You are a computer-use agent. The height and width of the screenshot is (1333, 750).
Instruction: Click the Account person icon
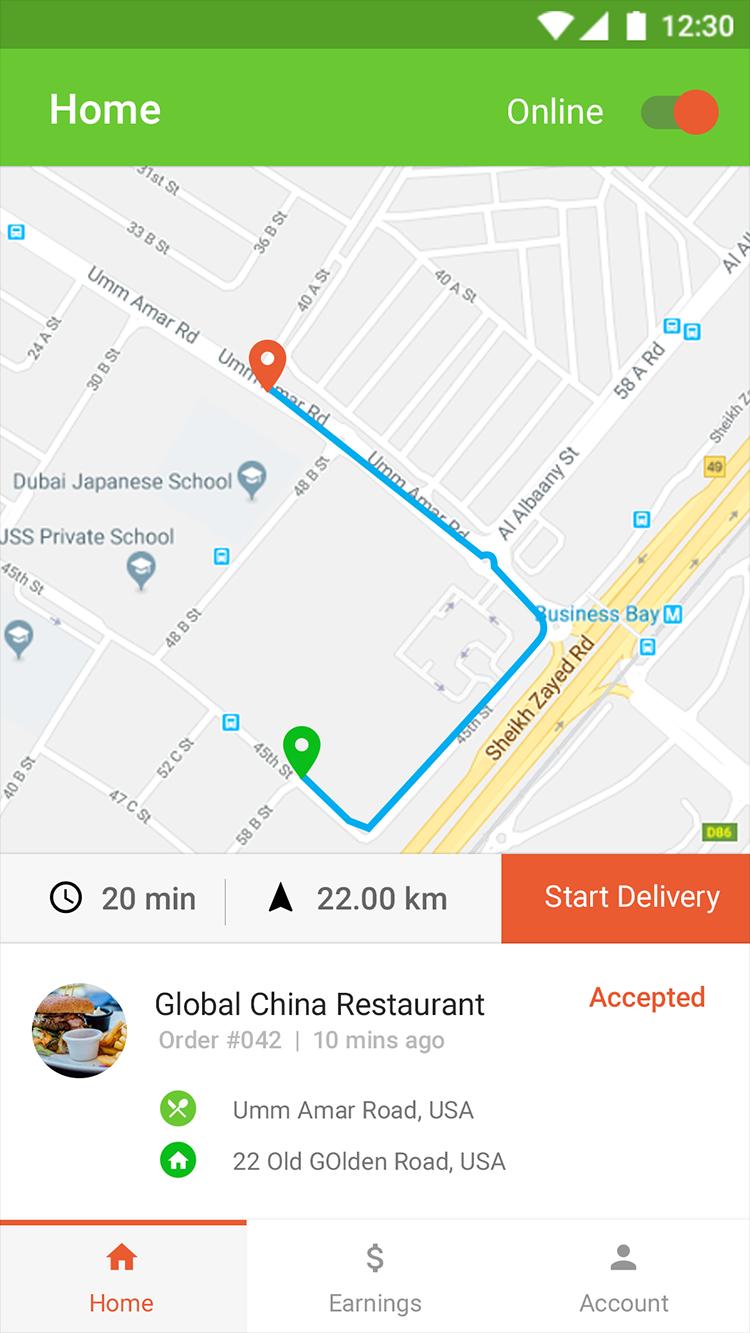(624, 1257)
